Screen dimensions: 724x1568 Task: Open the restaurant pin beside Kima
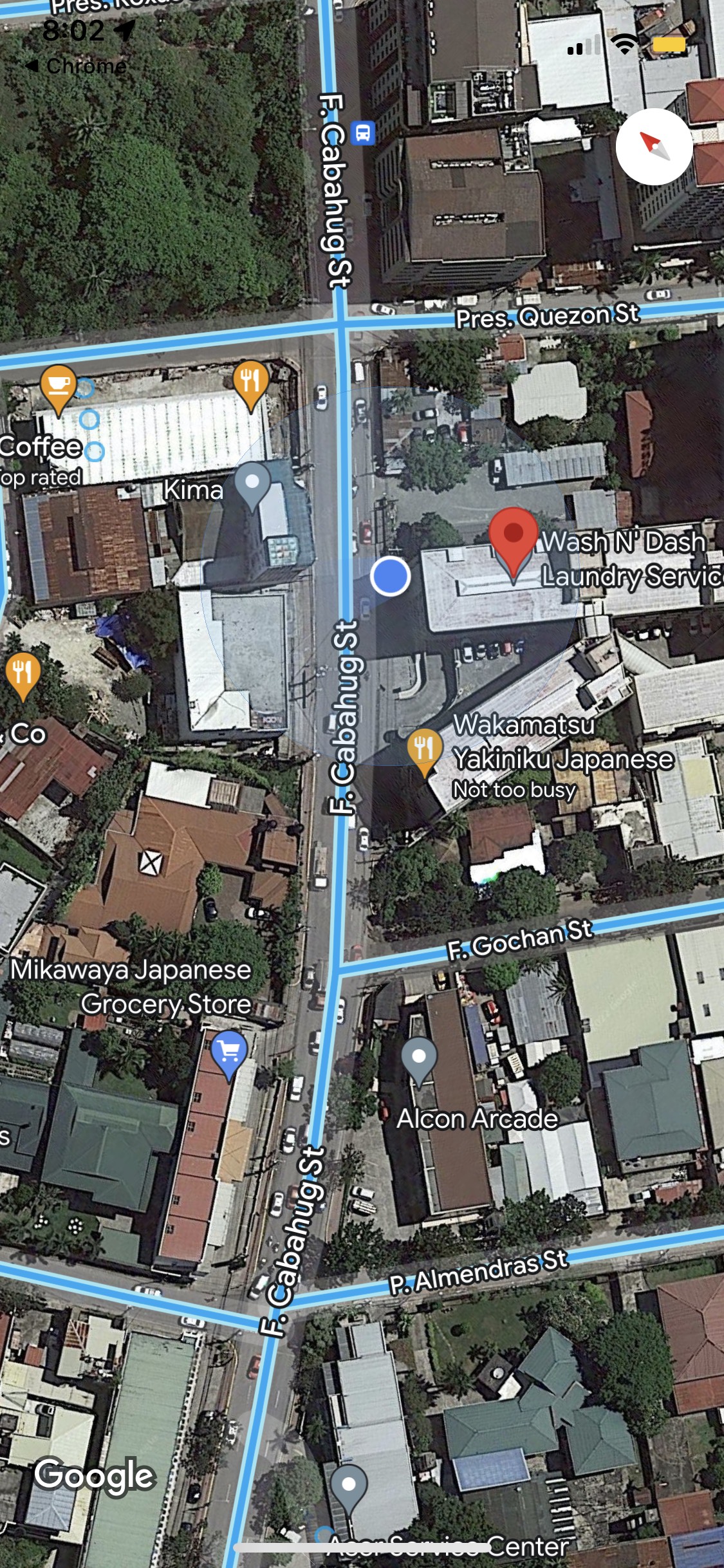[250, 382]
